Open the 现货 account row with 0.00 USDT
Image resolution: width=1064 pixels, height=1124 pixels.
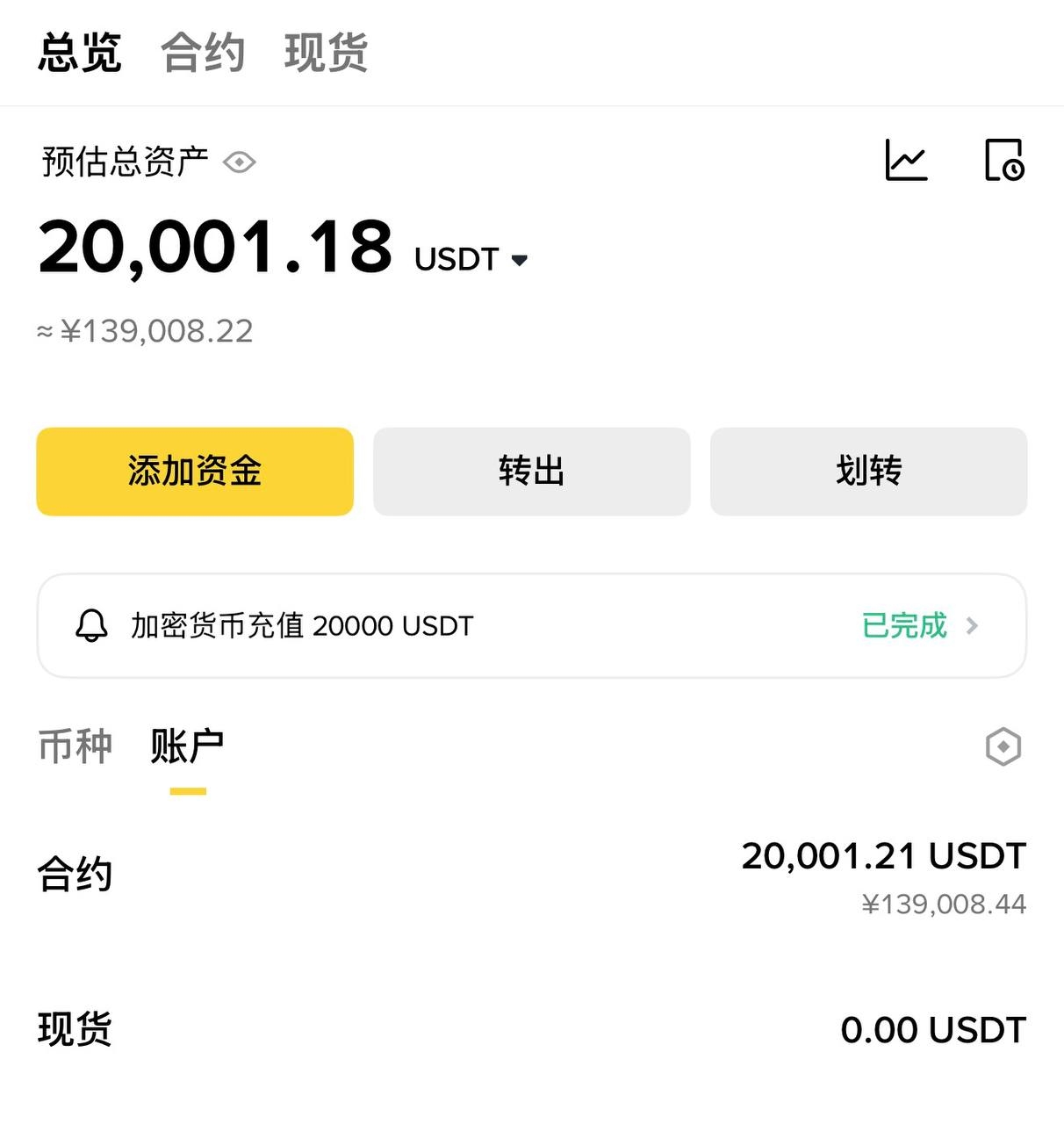pos(531,1030)
